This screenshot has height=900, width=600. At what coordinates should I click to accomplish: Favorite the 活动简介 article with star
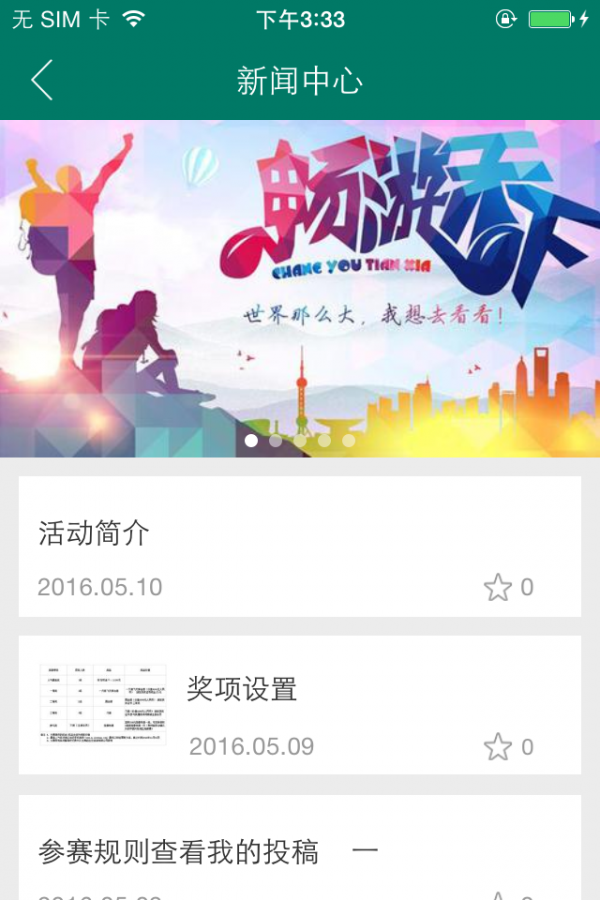click(497, 587)
